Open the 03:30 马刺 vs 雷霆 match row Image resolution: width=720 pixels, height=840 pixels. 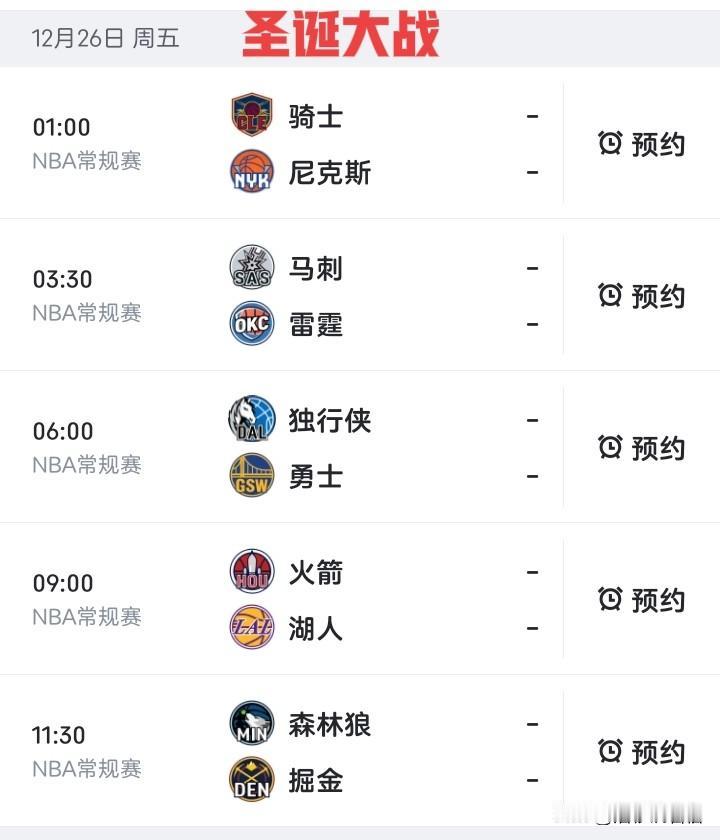[281, 295]
